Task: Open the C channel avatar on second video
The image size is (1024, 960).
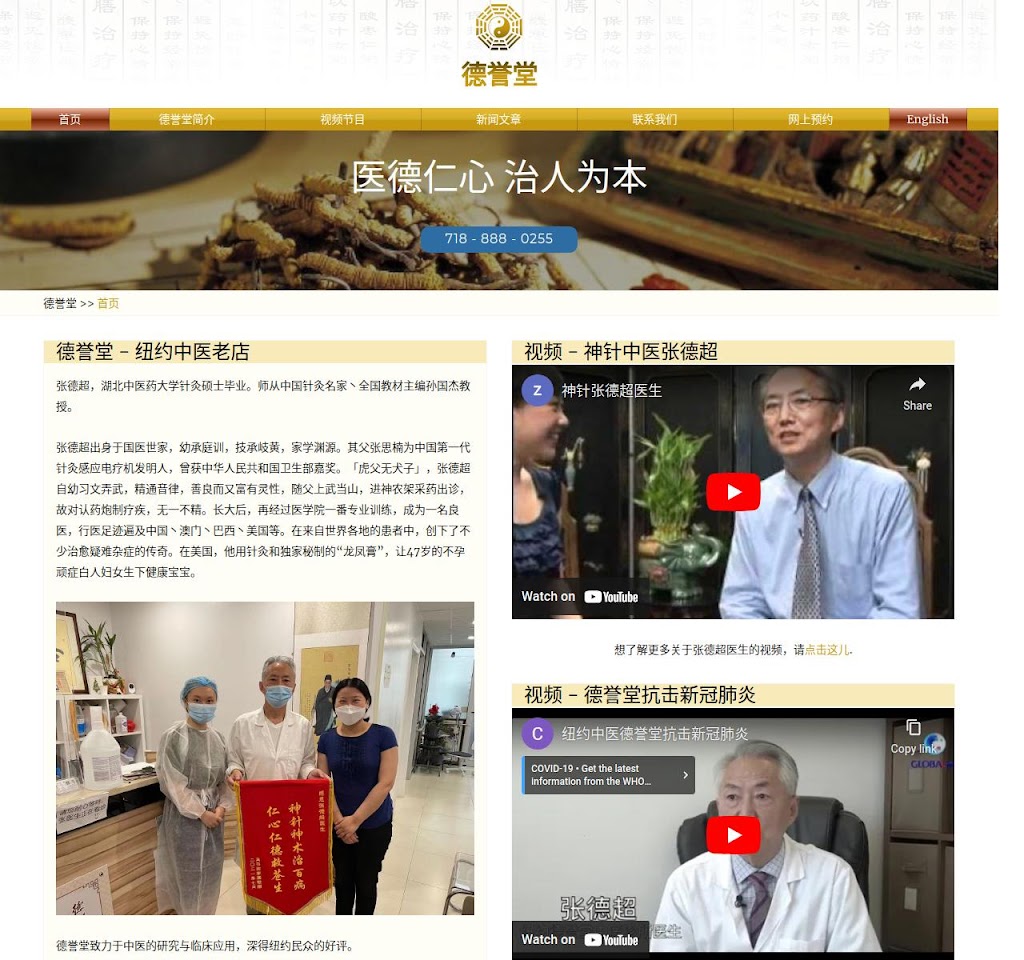Action: click(x=537, y=733)
